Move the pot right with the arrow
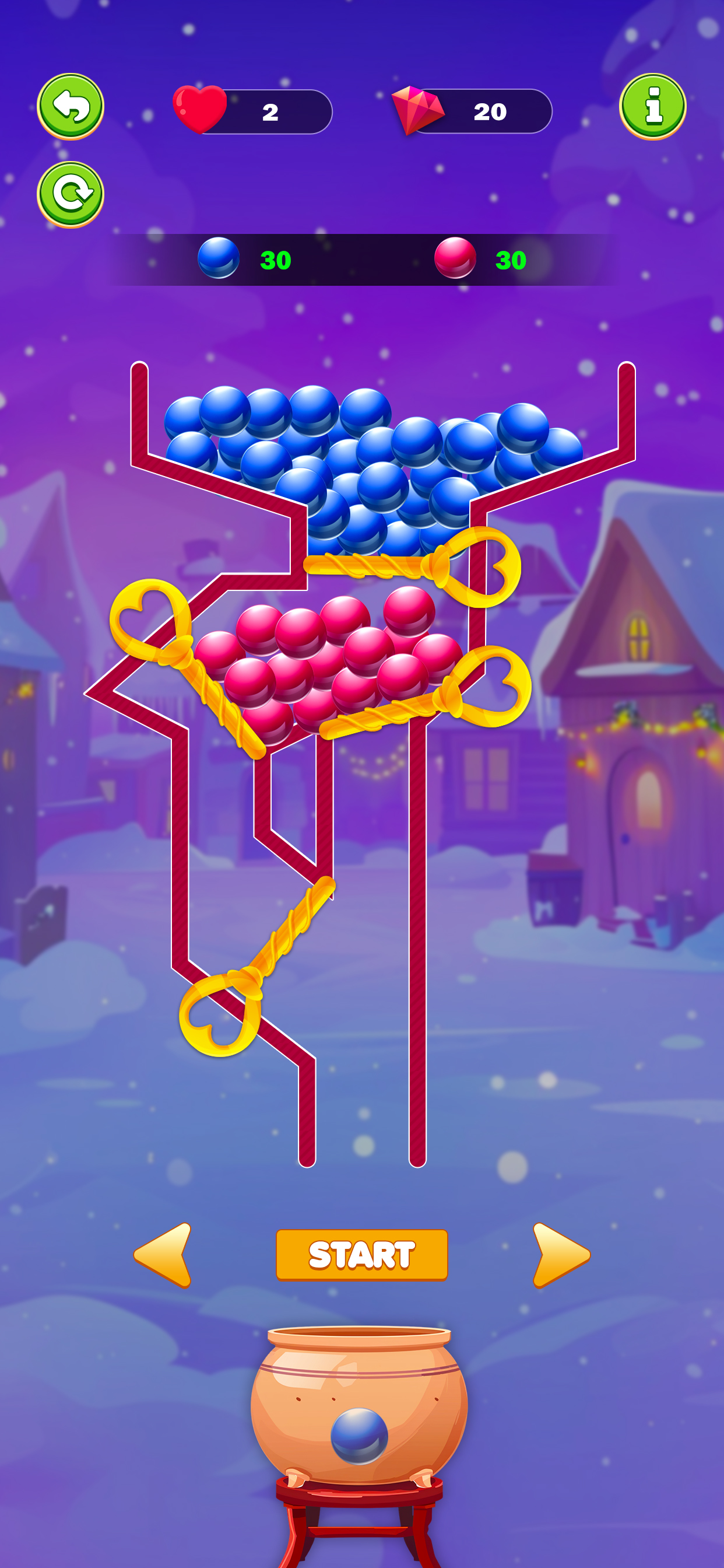The width and height of the screenshot is (724, 1568). pyautogui.click(x=560, y=1255)
